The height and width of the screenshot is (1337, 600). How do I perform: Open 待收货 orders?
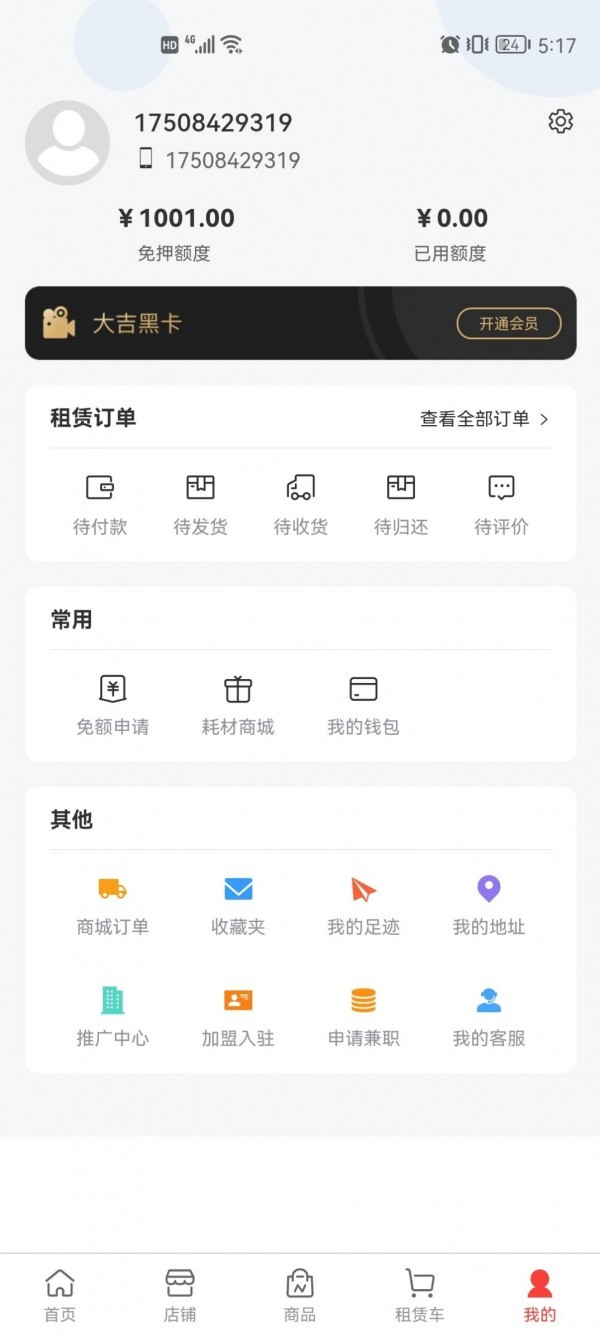pos(300,504)
